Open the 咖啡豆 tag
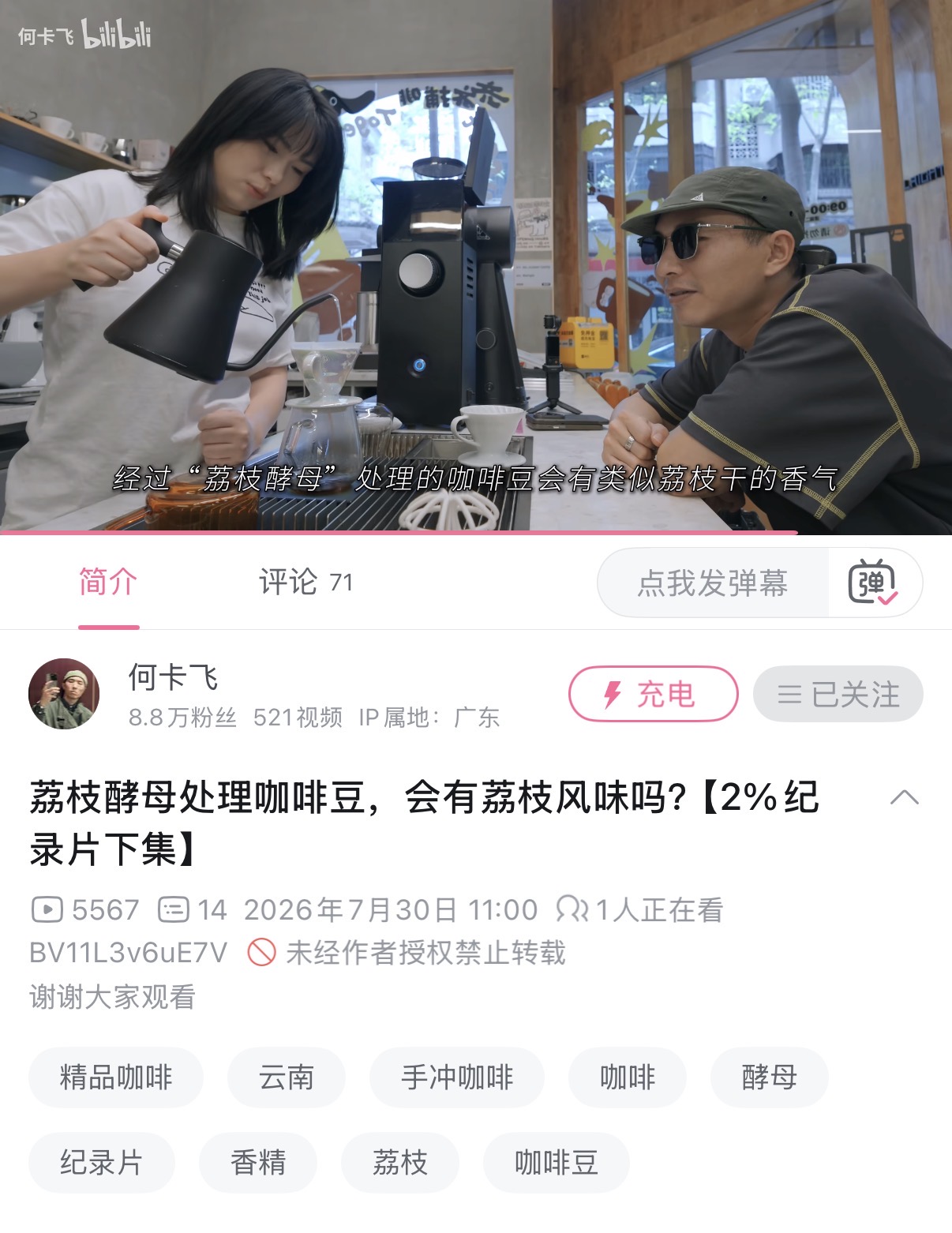This screenshot has width=952, height=1233. click(557, 1163)
